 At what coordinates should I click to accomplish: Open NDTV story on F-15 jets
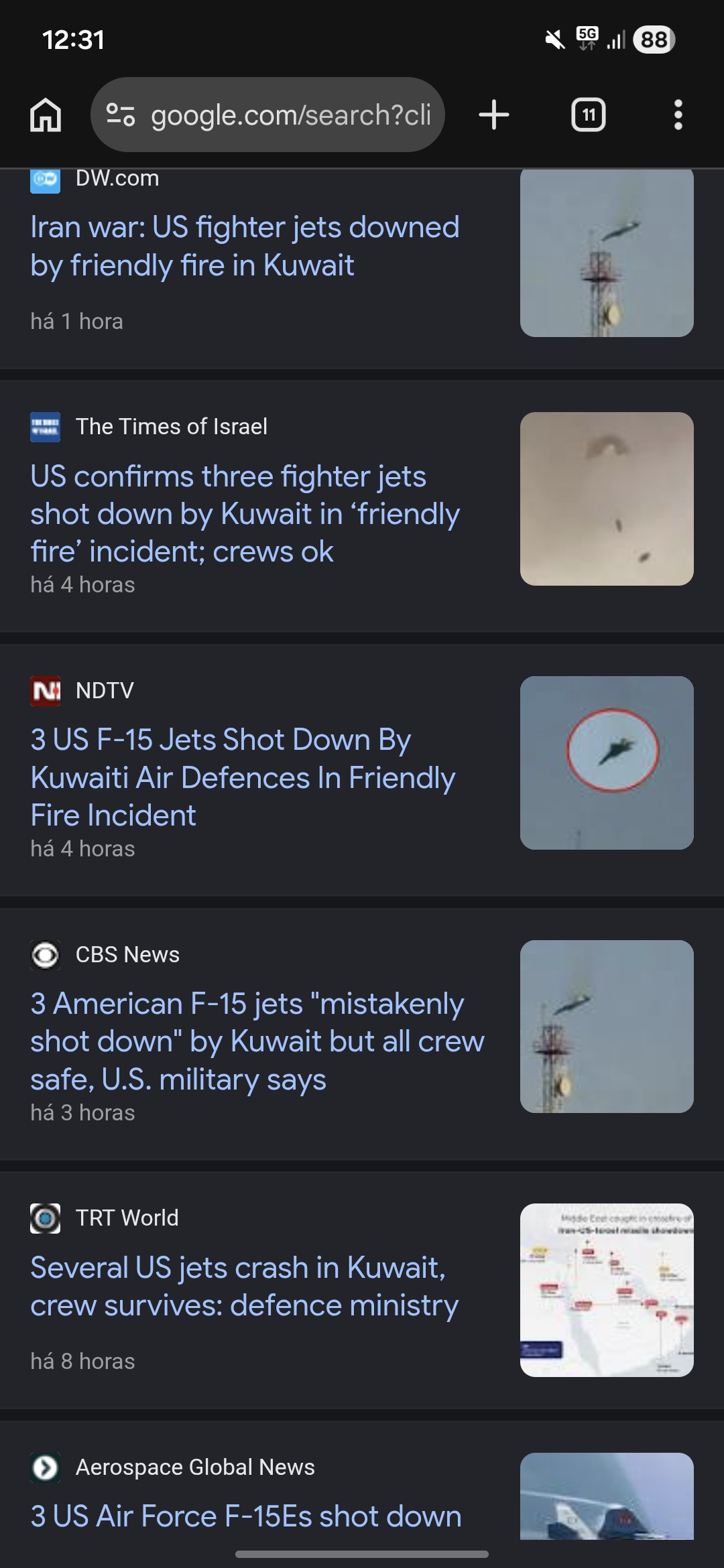coord(243,777)
